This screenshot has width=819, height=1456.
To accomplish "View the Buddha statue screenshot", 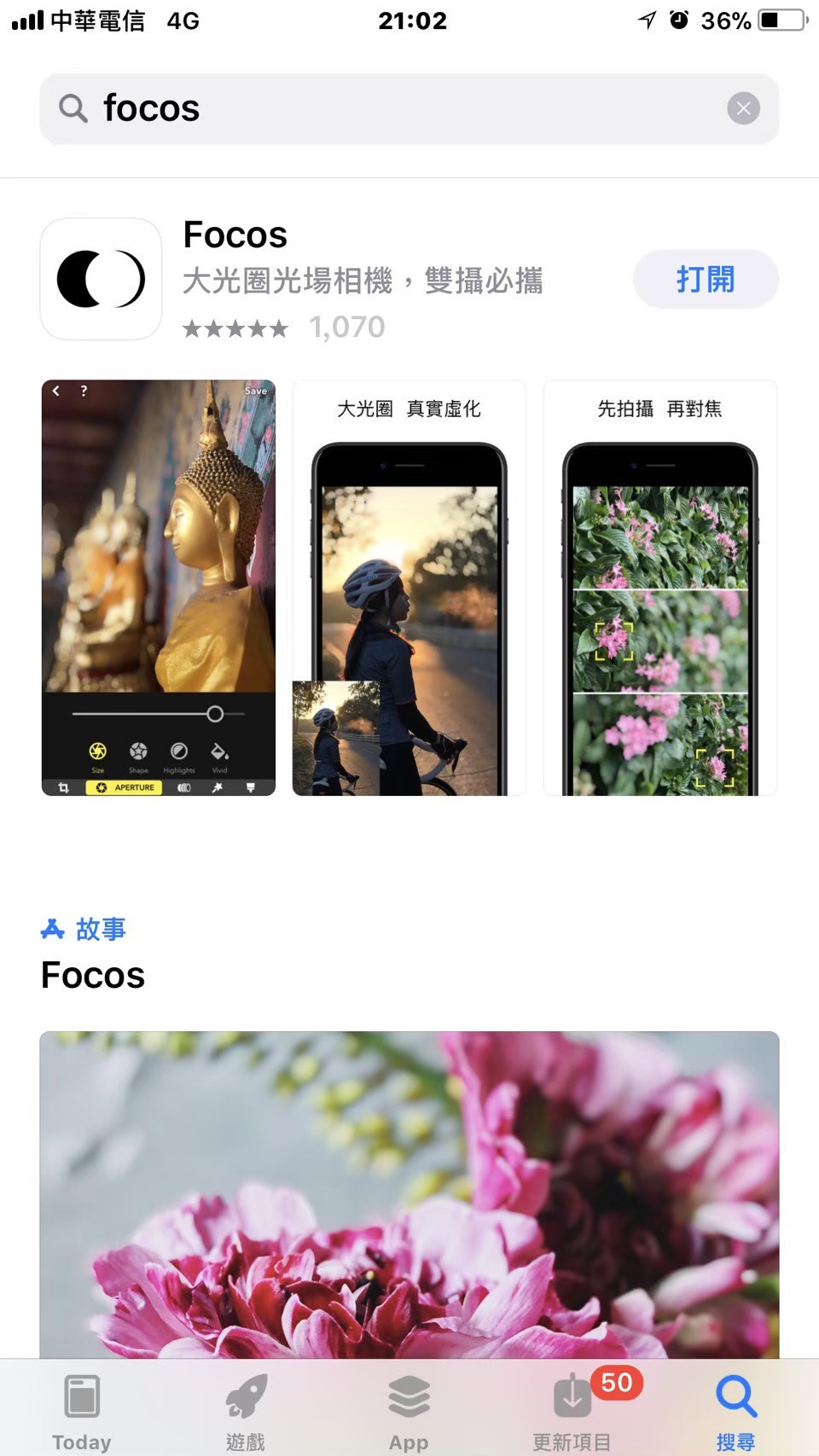I will tap(159, 587).
